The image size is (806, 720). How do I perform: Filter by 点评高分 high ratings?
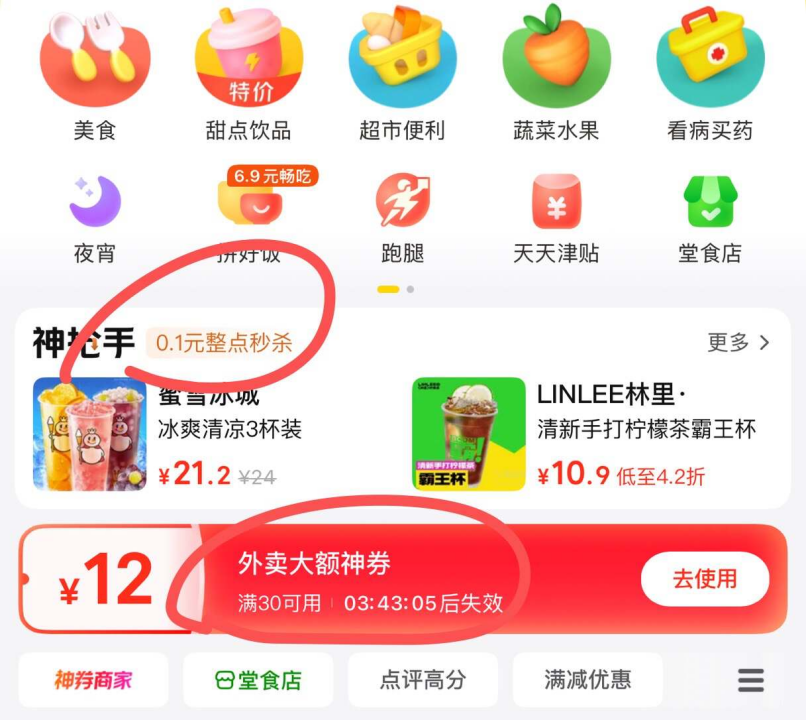click(423, 680)
